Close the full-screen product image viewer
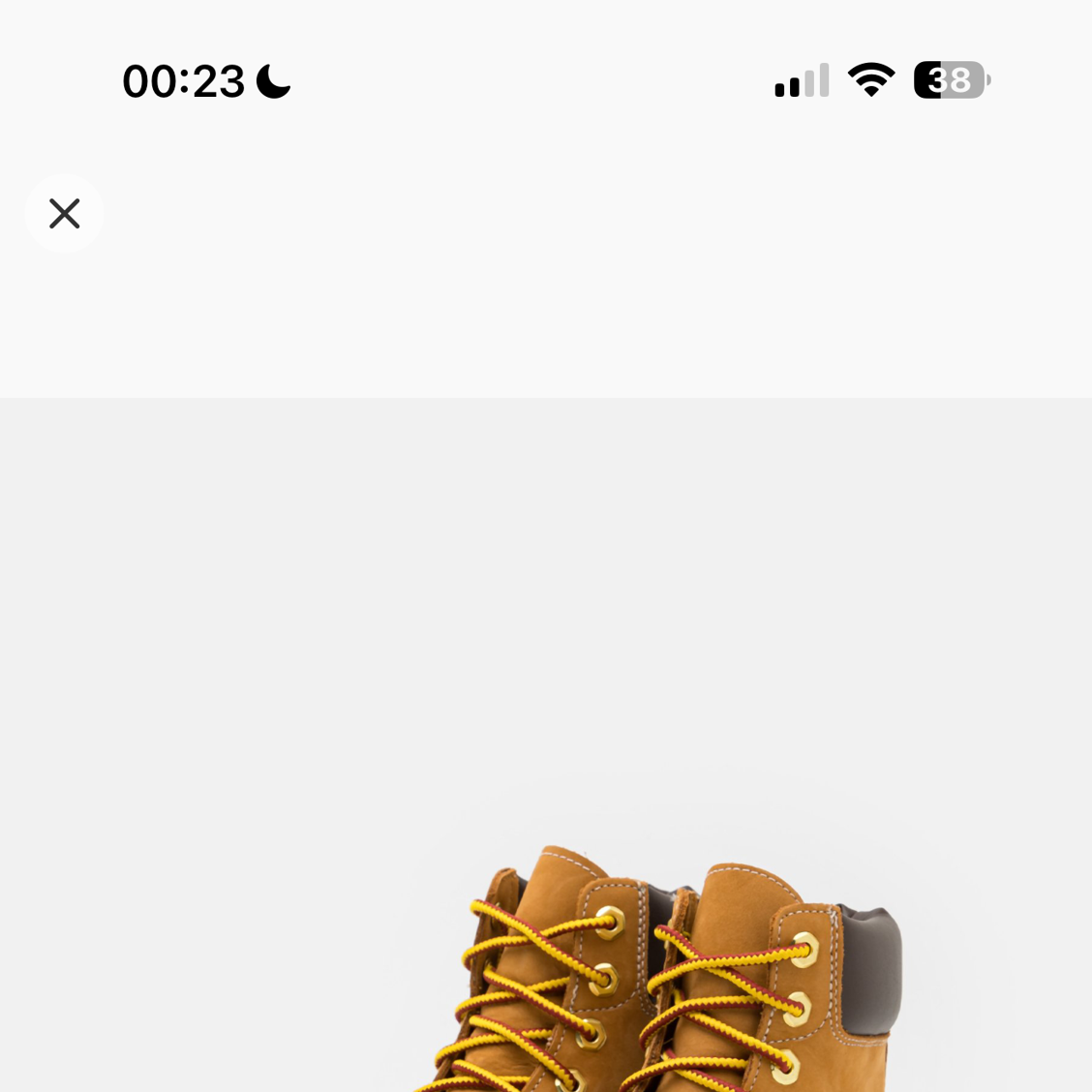This screenshot has width=1092, height=1092. [x=64, y=213]
